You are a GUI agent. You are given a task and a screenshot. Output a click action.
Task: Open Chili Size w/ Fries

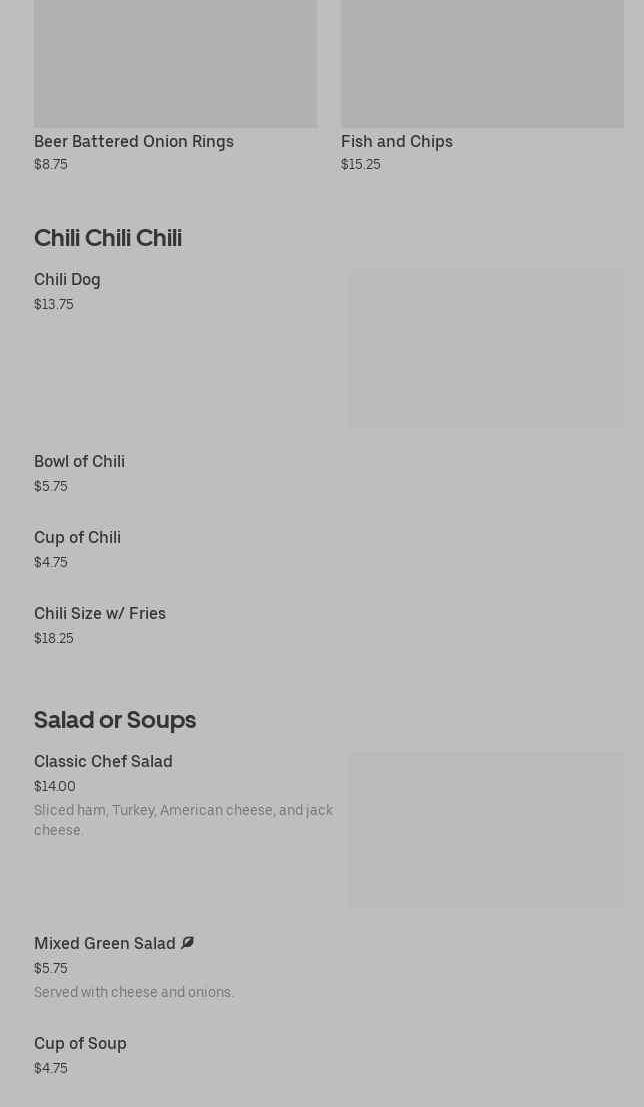(x=329, y=625)
